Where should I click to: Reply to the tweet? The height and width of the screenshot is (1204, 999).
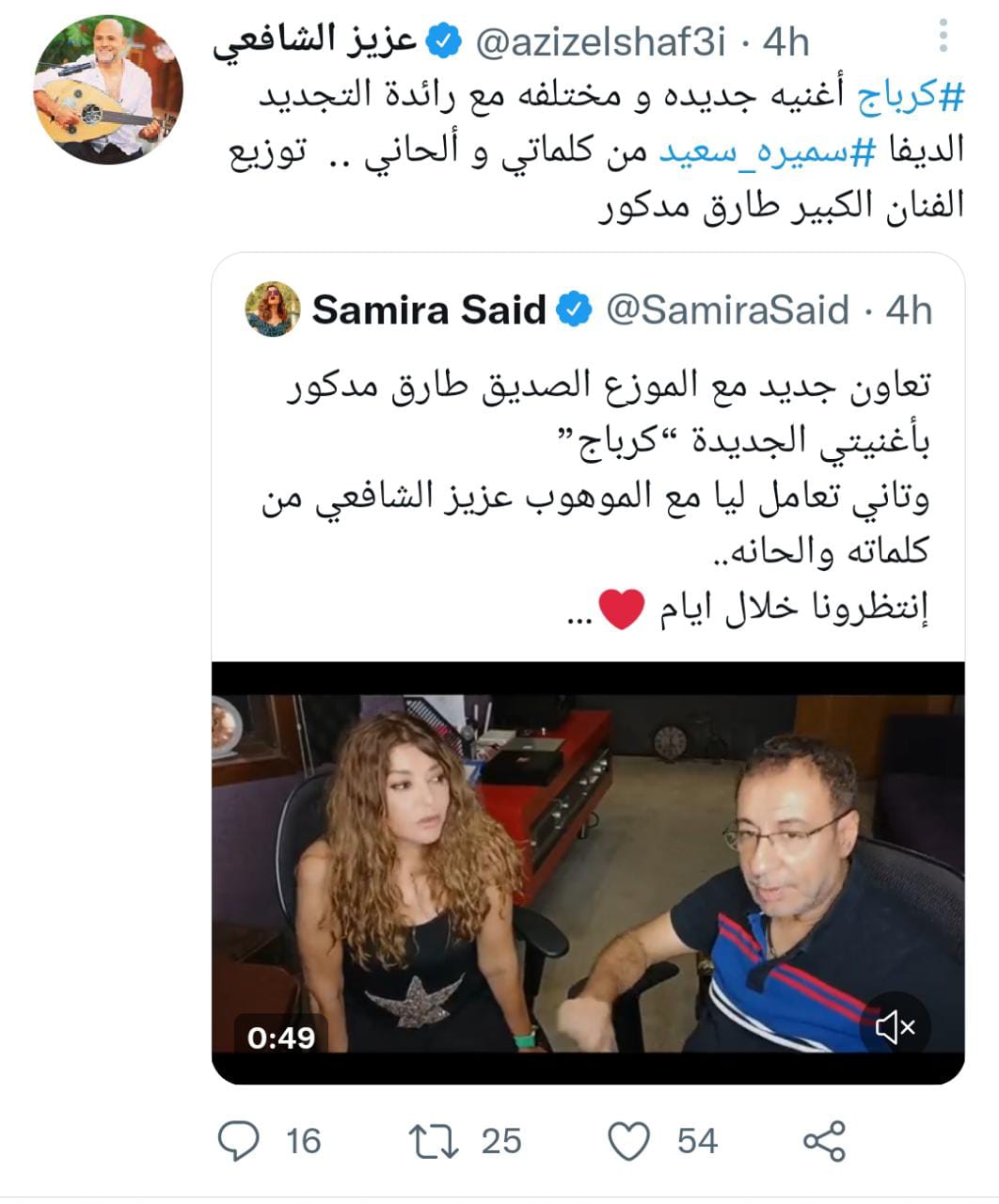(239, 1141)
